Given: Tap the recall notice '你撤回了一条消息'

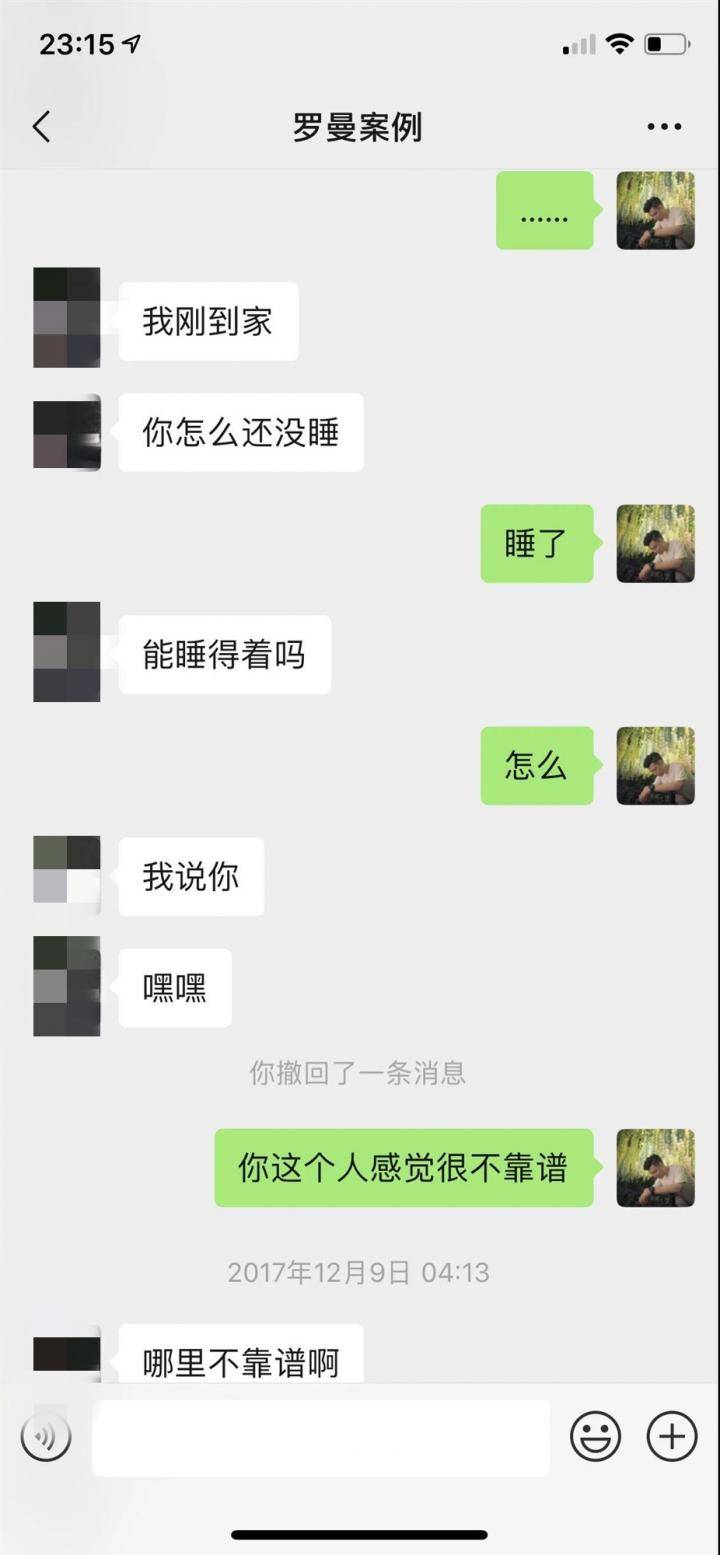Looking at the screenshot, I should coord(359,1073).
